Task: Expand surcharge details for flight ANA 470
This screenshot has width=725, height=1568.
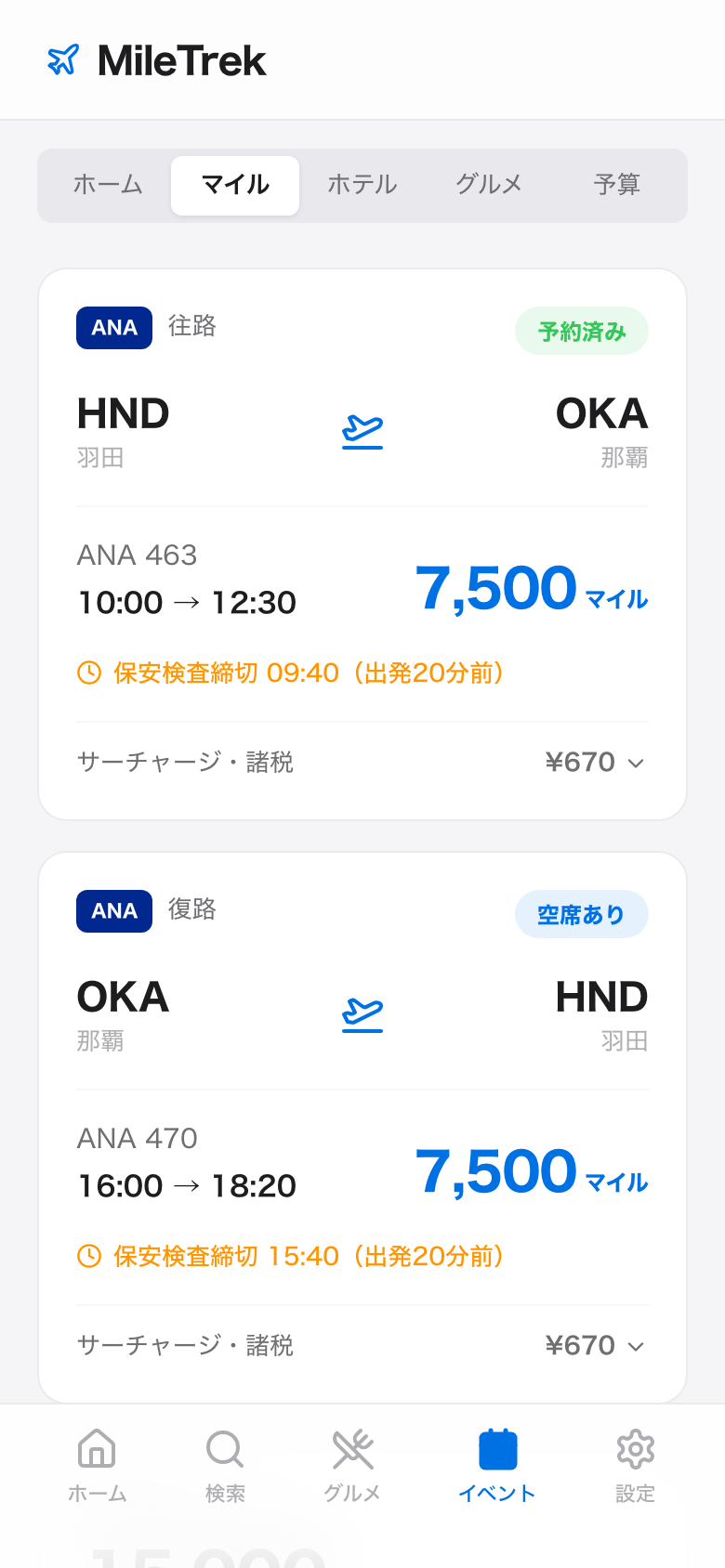Action: point(595,1346)
